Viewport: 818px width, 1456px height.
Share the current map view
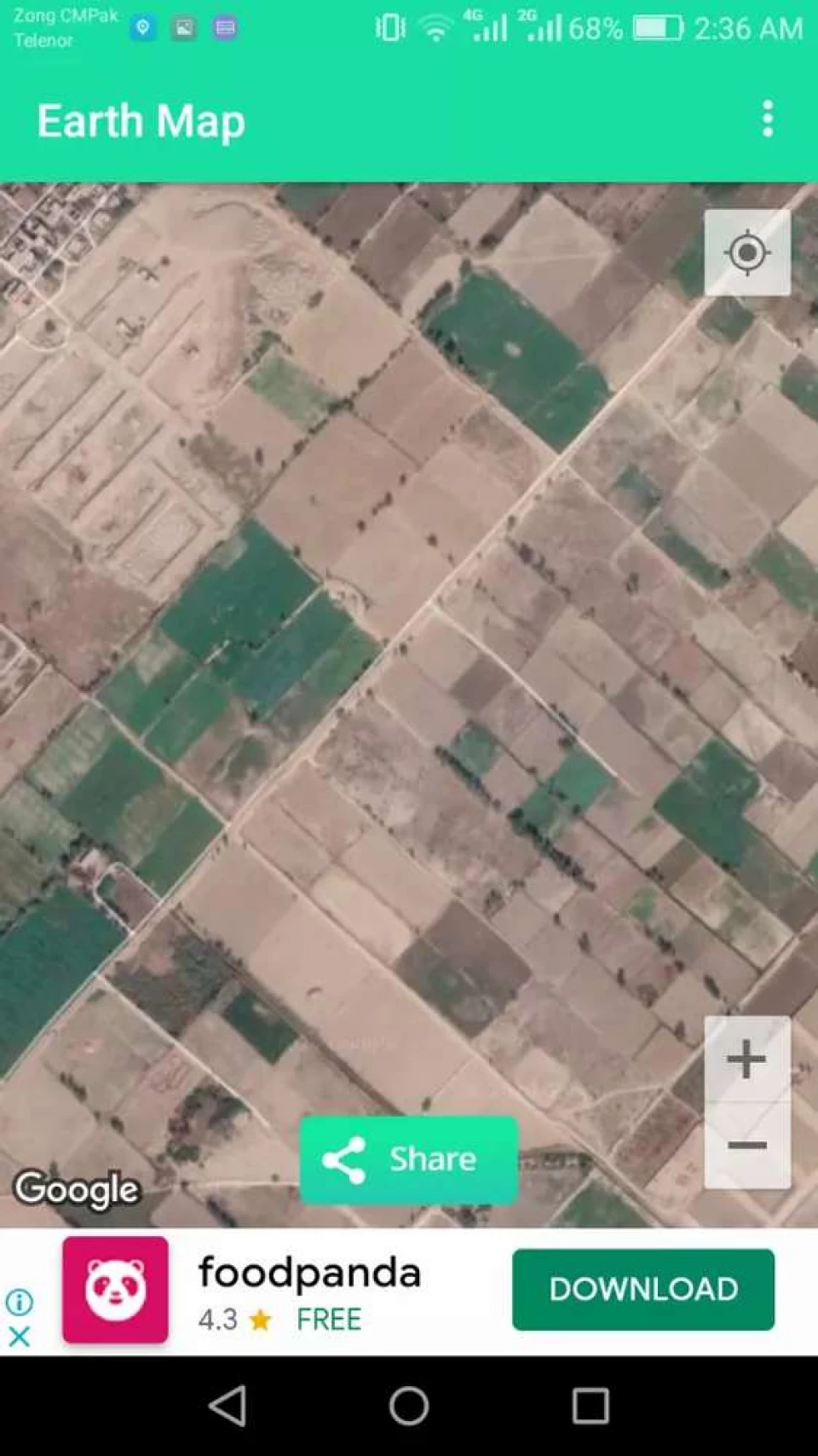(408, 1159)
